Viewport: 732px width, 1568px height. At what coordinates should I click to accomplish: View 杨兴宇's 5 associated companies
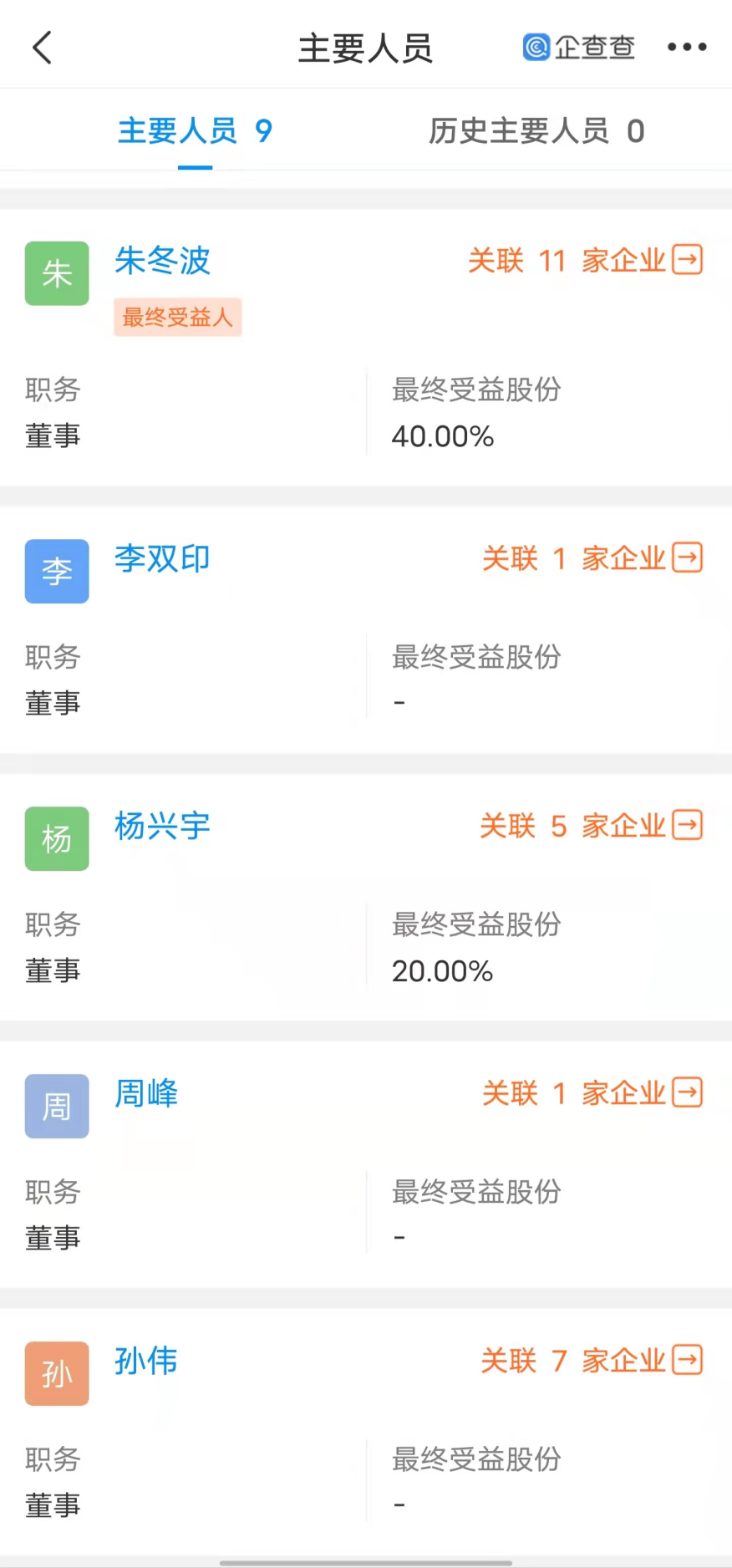(x=591, y=826)
